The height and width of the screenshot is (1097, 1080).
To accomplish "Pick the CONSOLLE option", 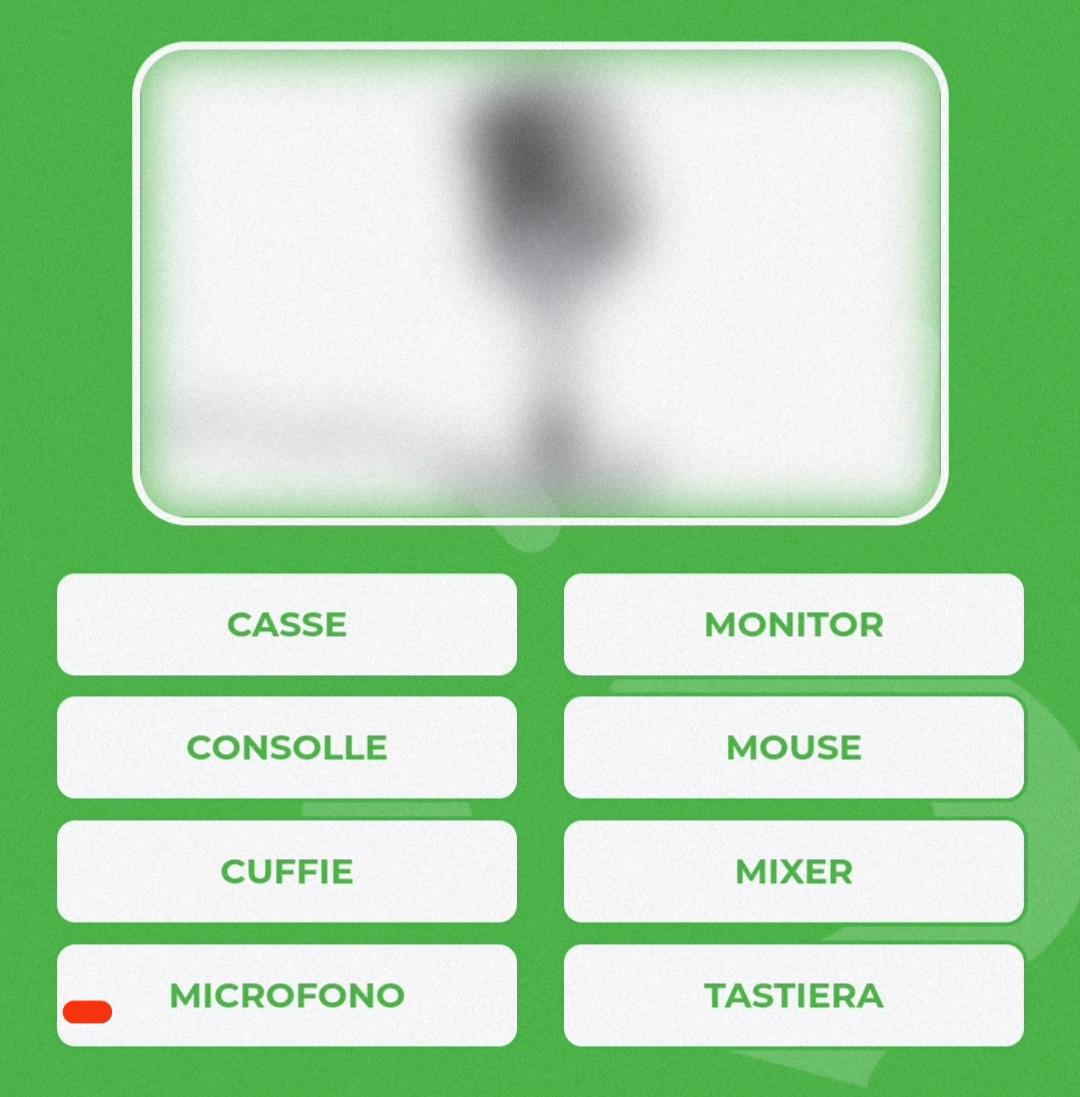I will [x=287, y=747].
